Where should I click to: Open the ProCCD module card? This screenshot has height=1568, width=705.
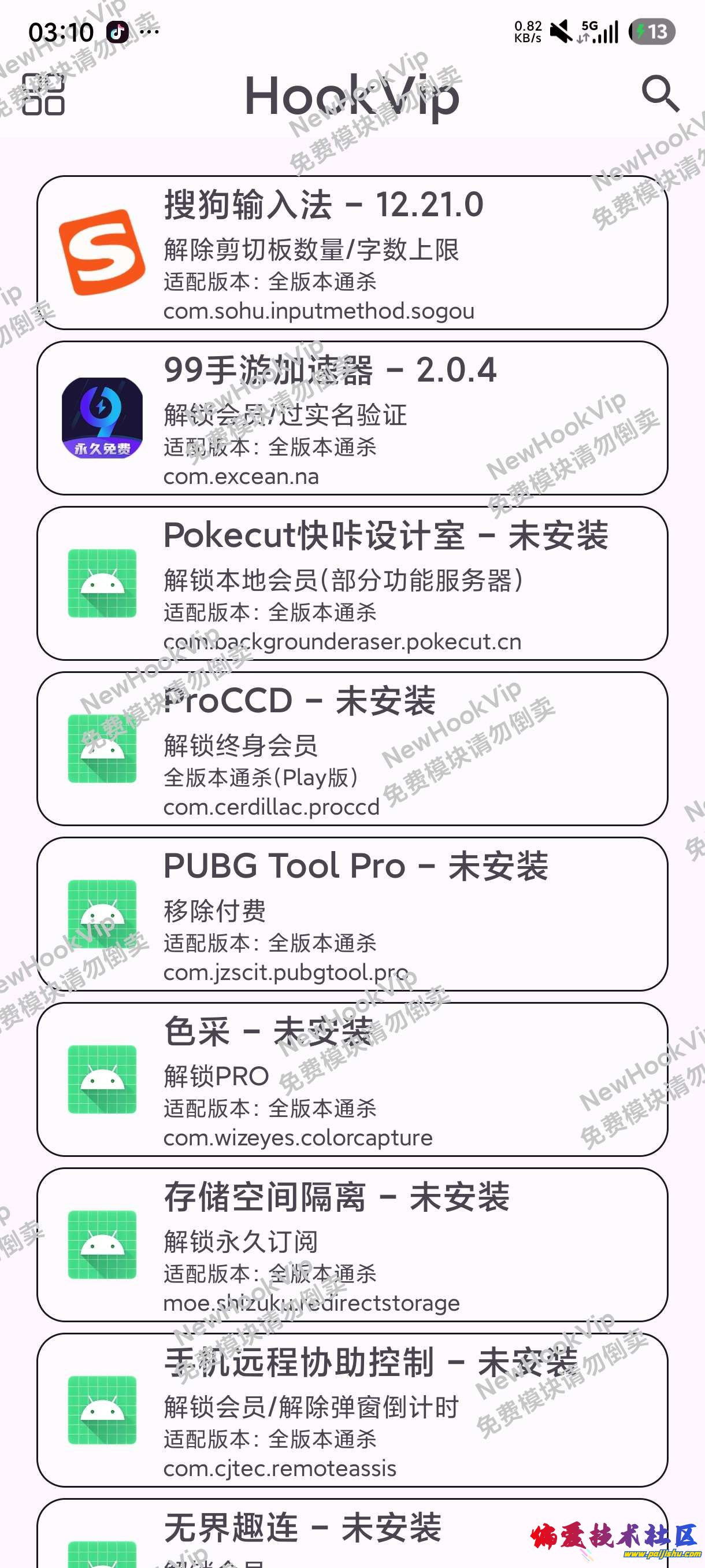pos(351,749)
